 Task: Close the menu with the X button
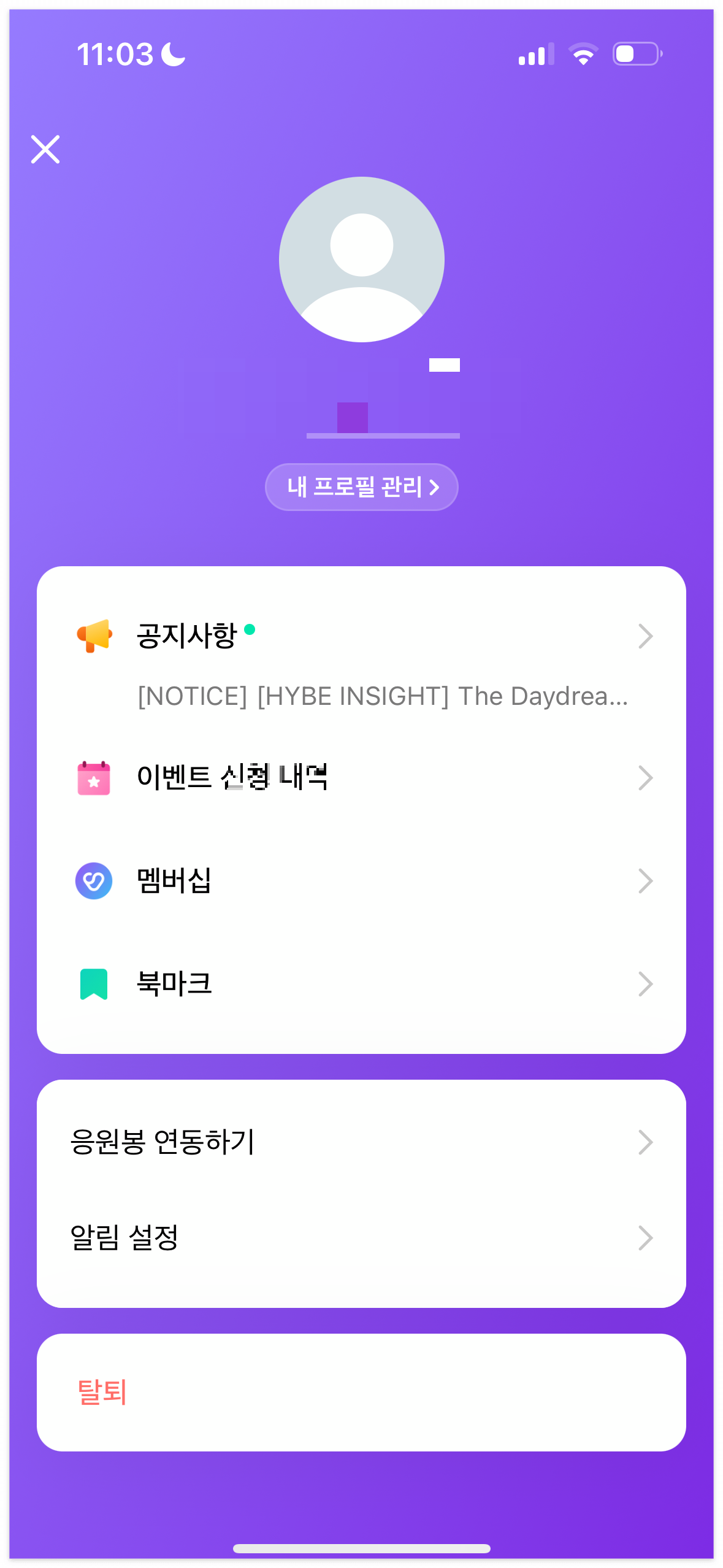tap(45, 150)
